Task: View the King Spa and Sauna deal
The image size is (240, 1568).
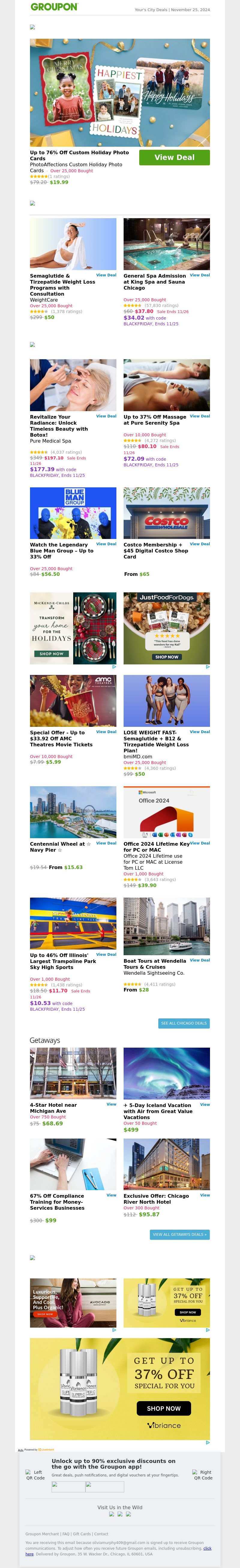Action: pyautogui.click(x=200, y=275)
